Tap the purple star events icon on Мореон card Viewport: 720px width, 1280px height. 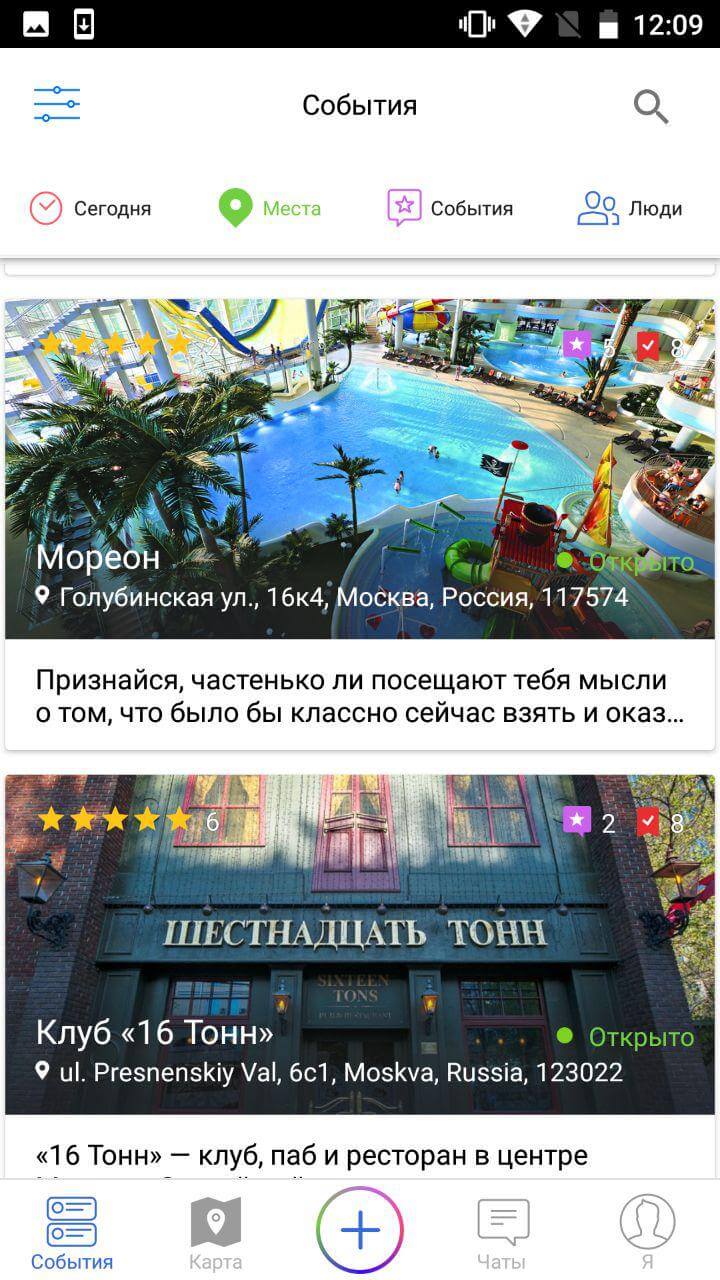click(x=577, y=344)
